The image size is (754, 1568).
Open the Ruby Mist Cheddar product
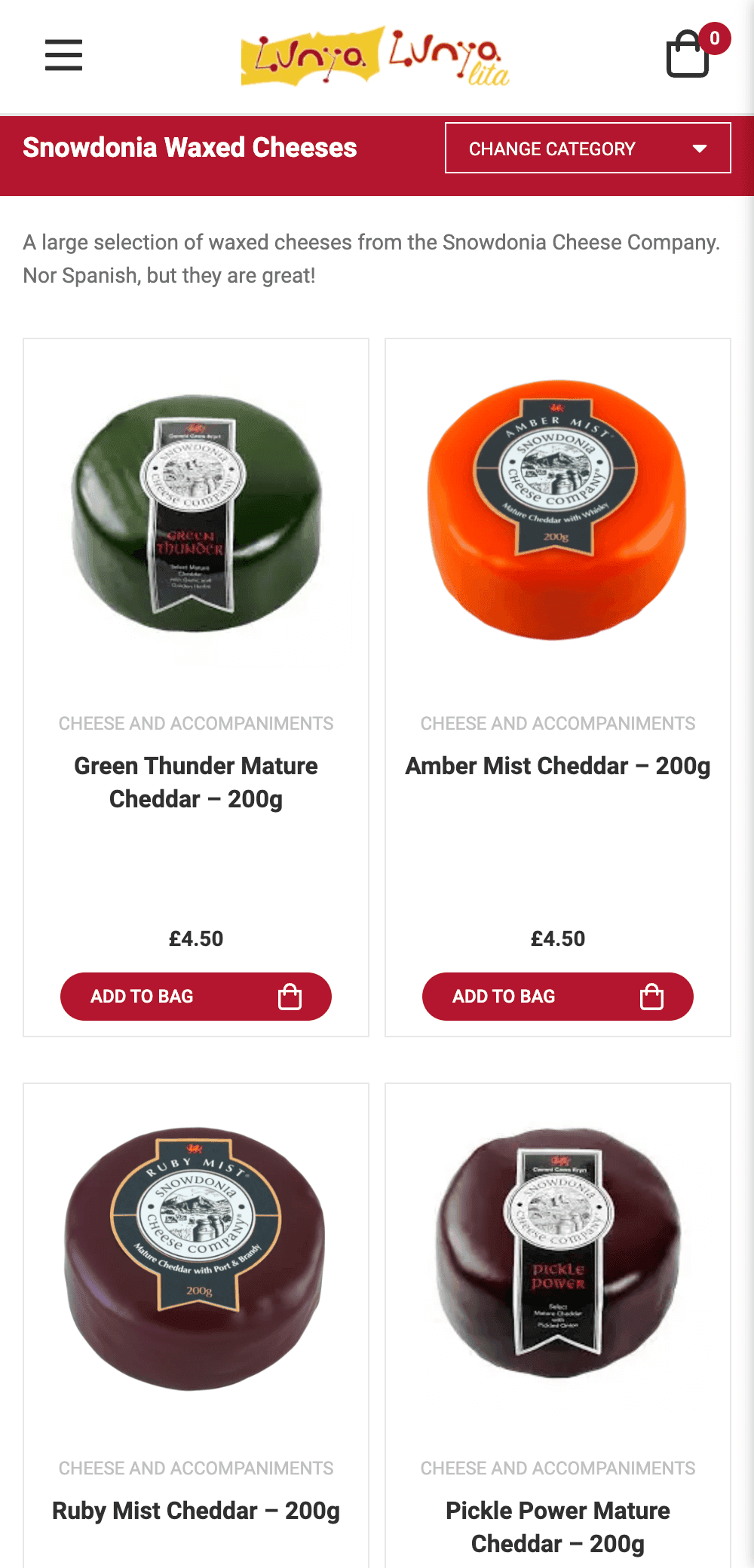point(196,1511)
